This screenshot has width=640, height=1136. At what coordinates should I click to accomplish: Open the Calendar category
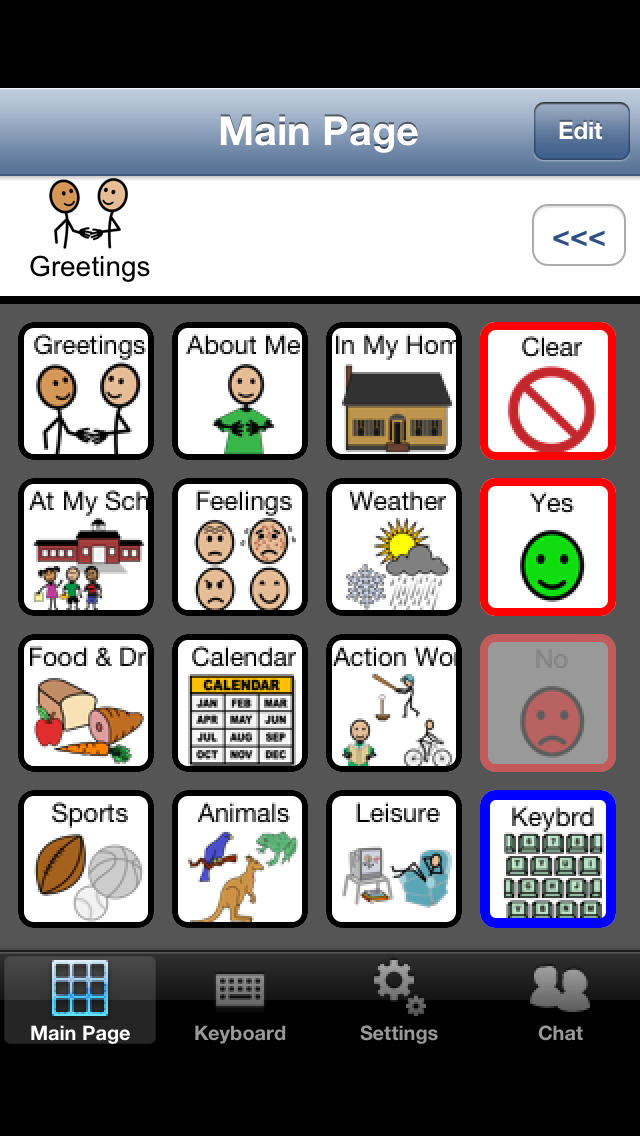coord(240,703)
